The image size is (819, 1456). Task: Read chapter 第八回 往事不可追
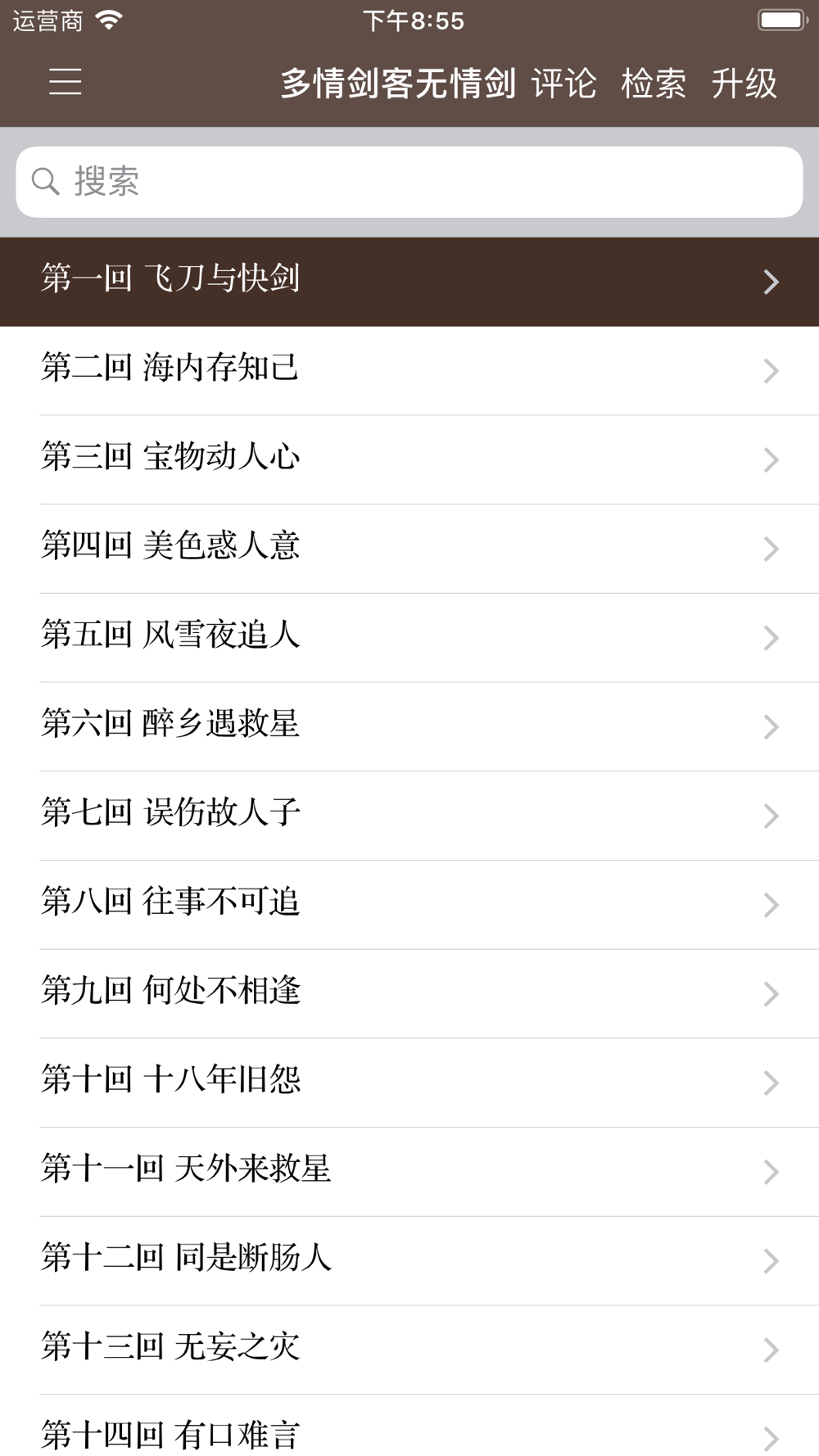[x=409, y=905]
